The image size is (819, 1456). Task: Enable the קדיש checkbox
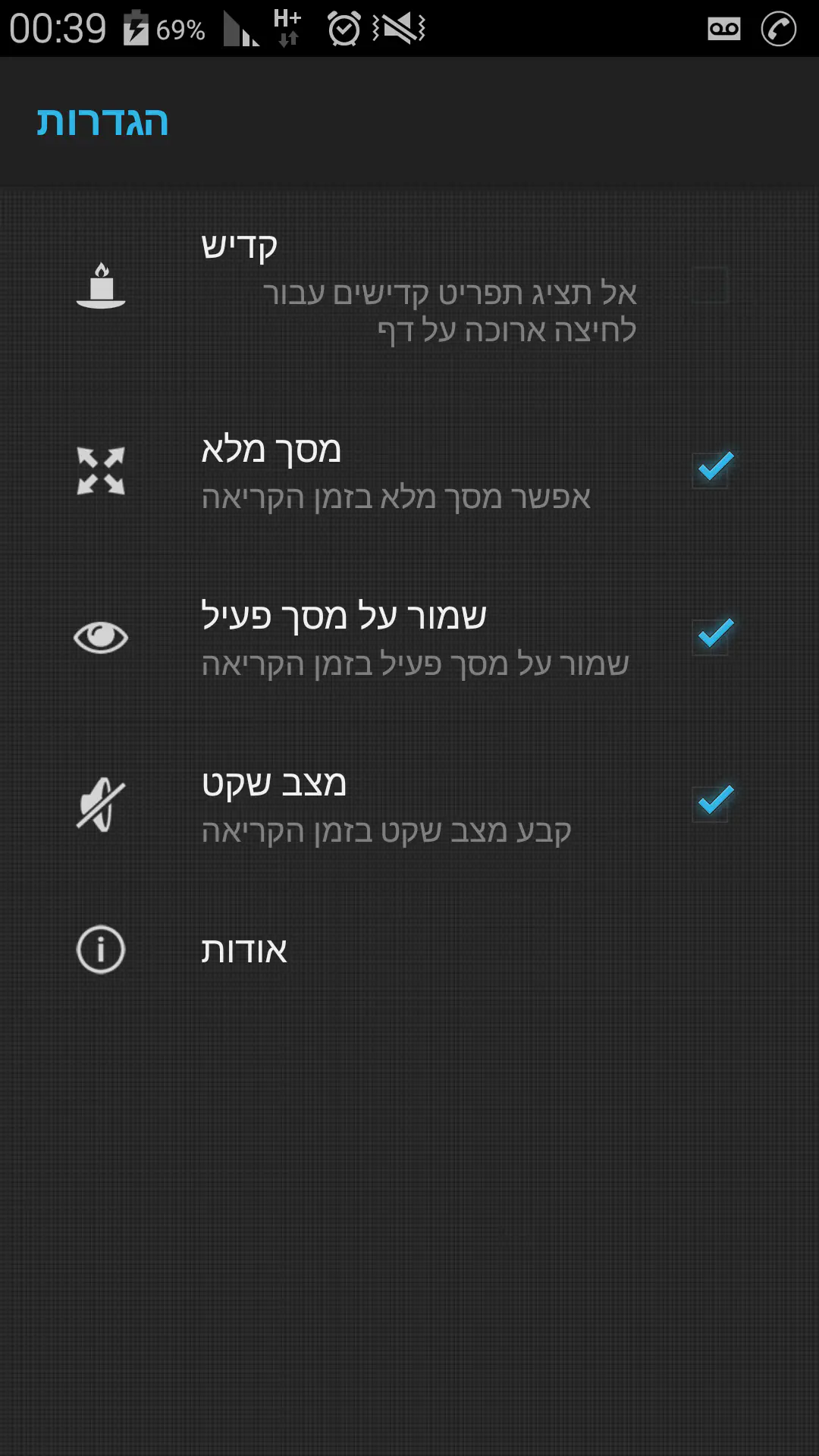[x=711, y=286]
